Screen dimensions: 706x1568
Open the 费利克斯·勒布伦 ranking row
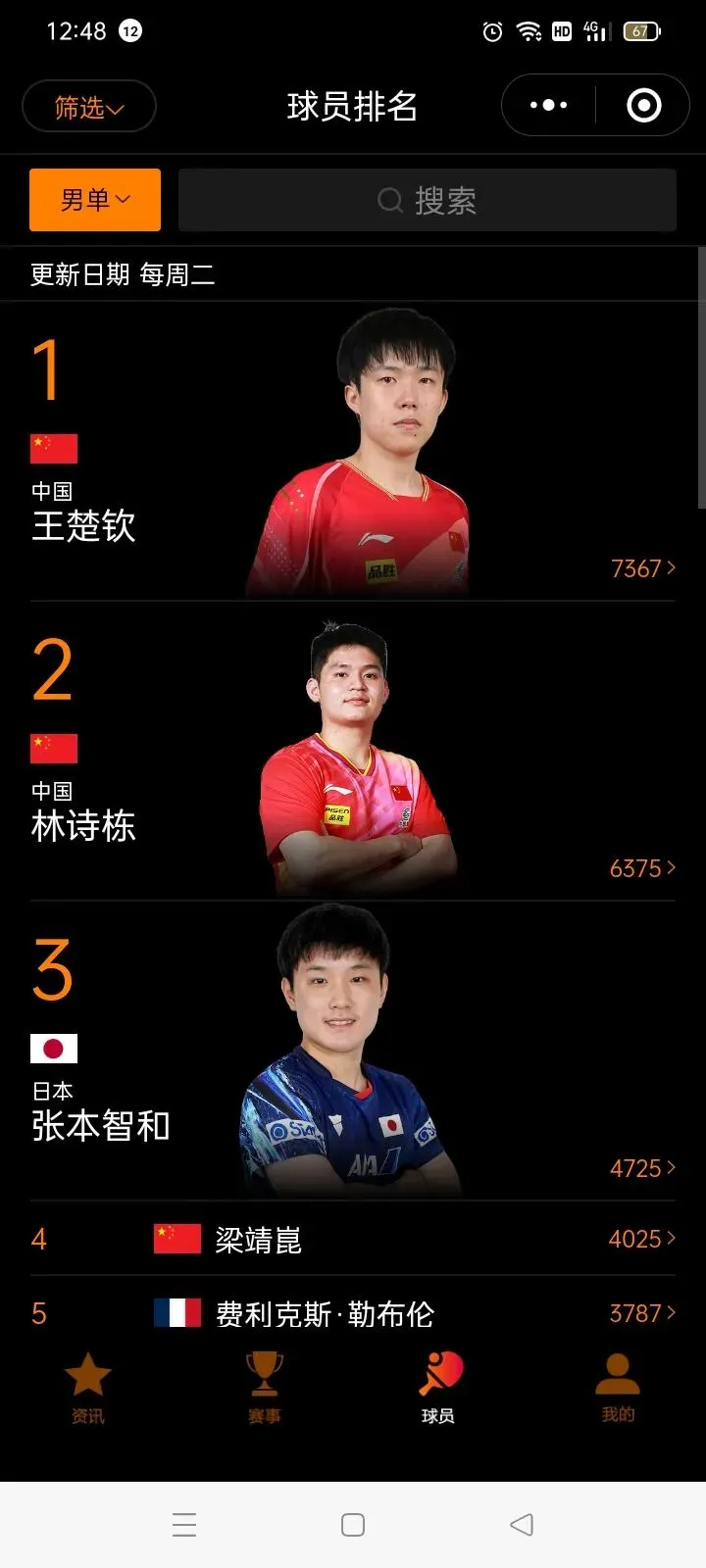coord(353,1313)
